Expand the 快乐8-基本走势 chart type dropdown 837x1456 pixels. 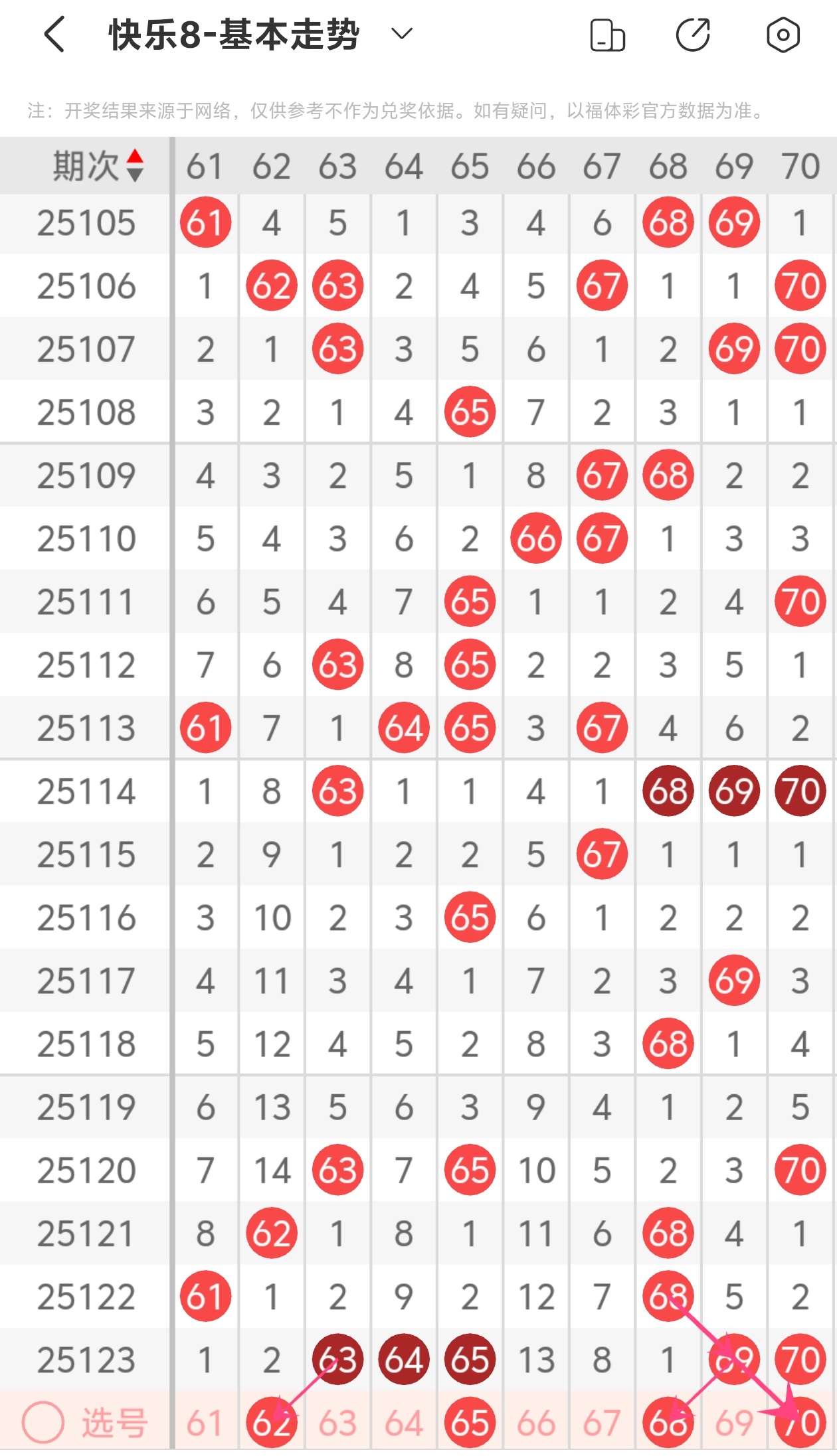402,33
